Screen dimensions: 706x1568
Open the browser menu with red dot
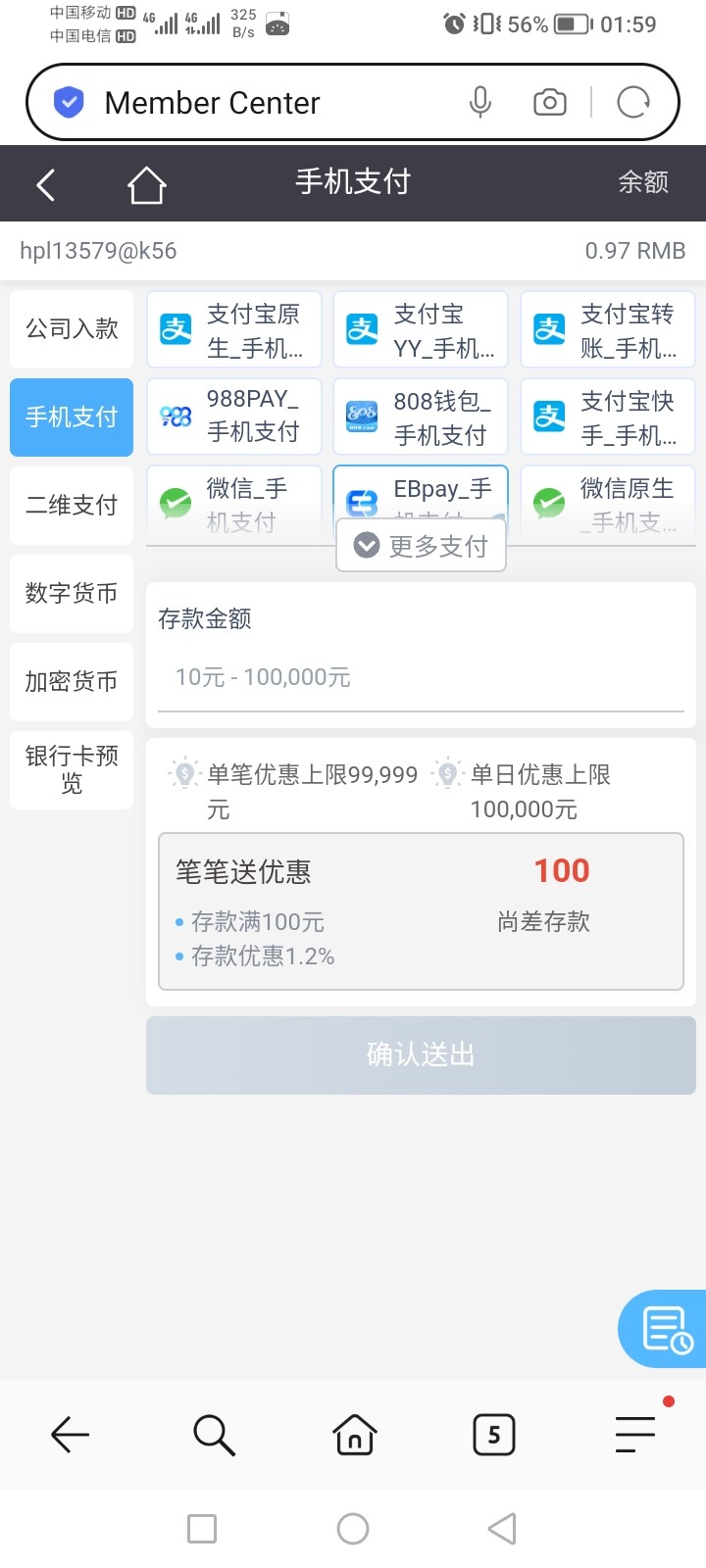634,1434
